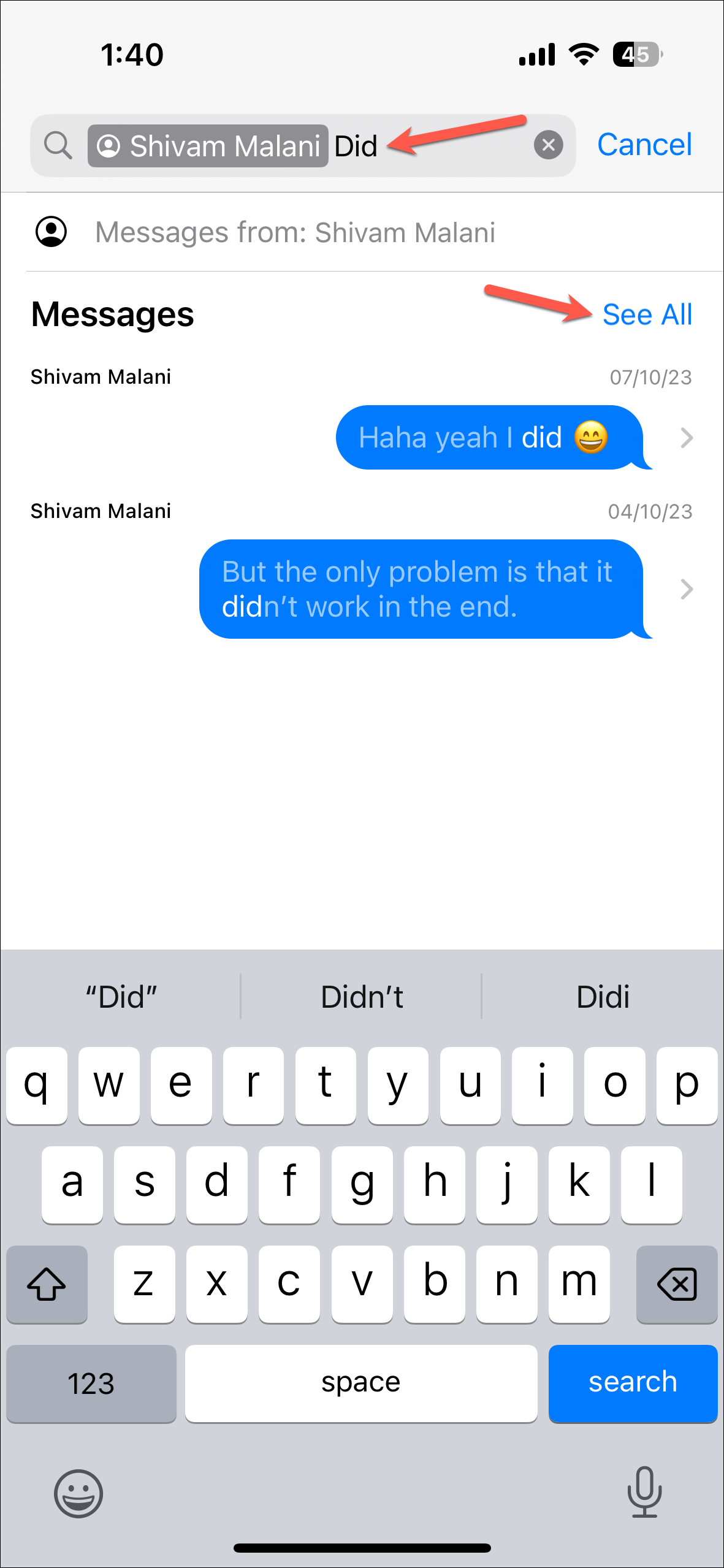
Task: Select 'Messages from: Shivam Malani' suggestion
Action: point(362,232)
